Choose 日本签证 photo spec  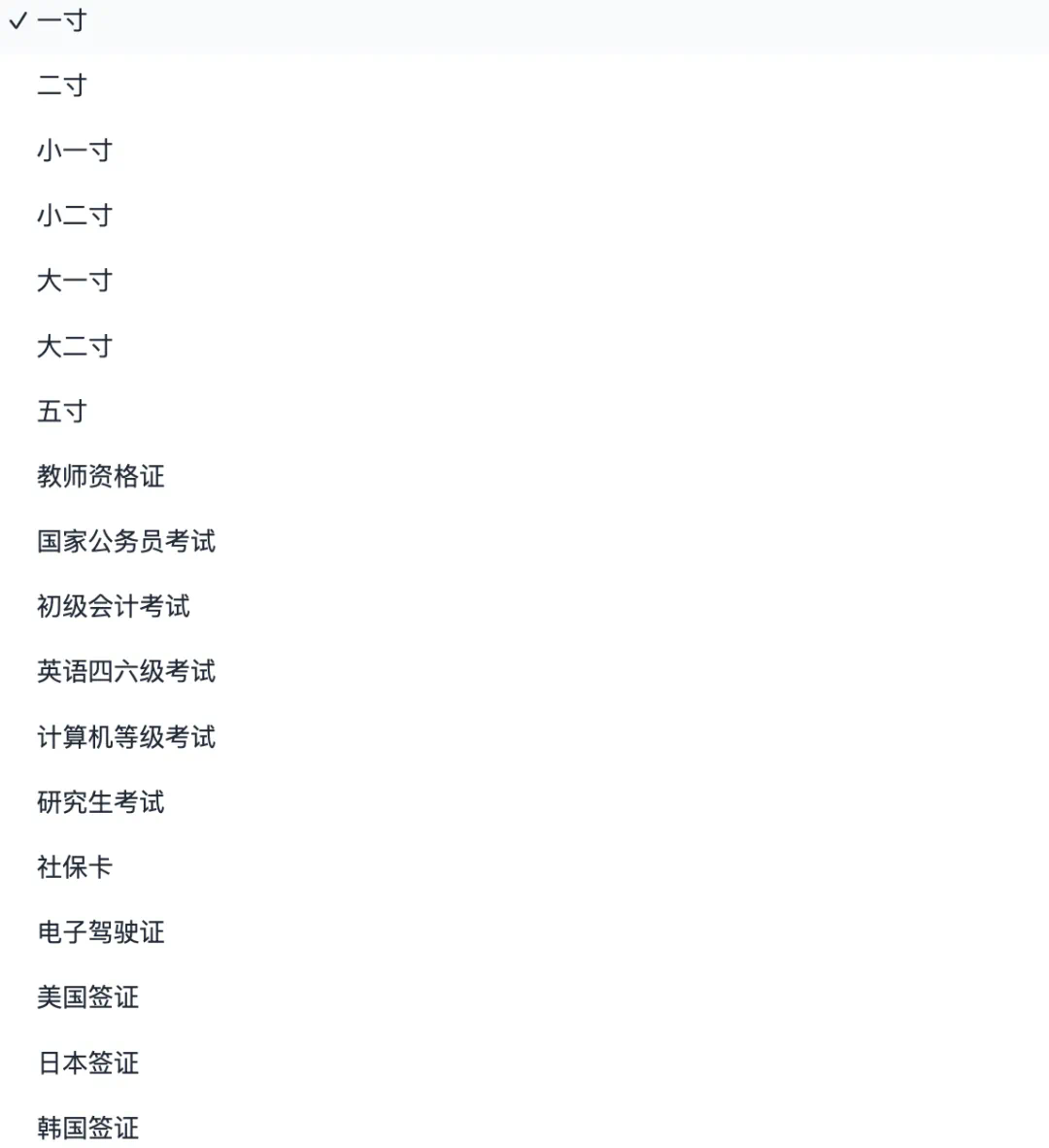88,1063
